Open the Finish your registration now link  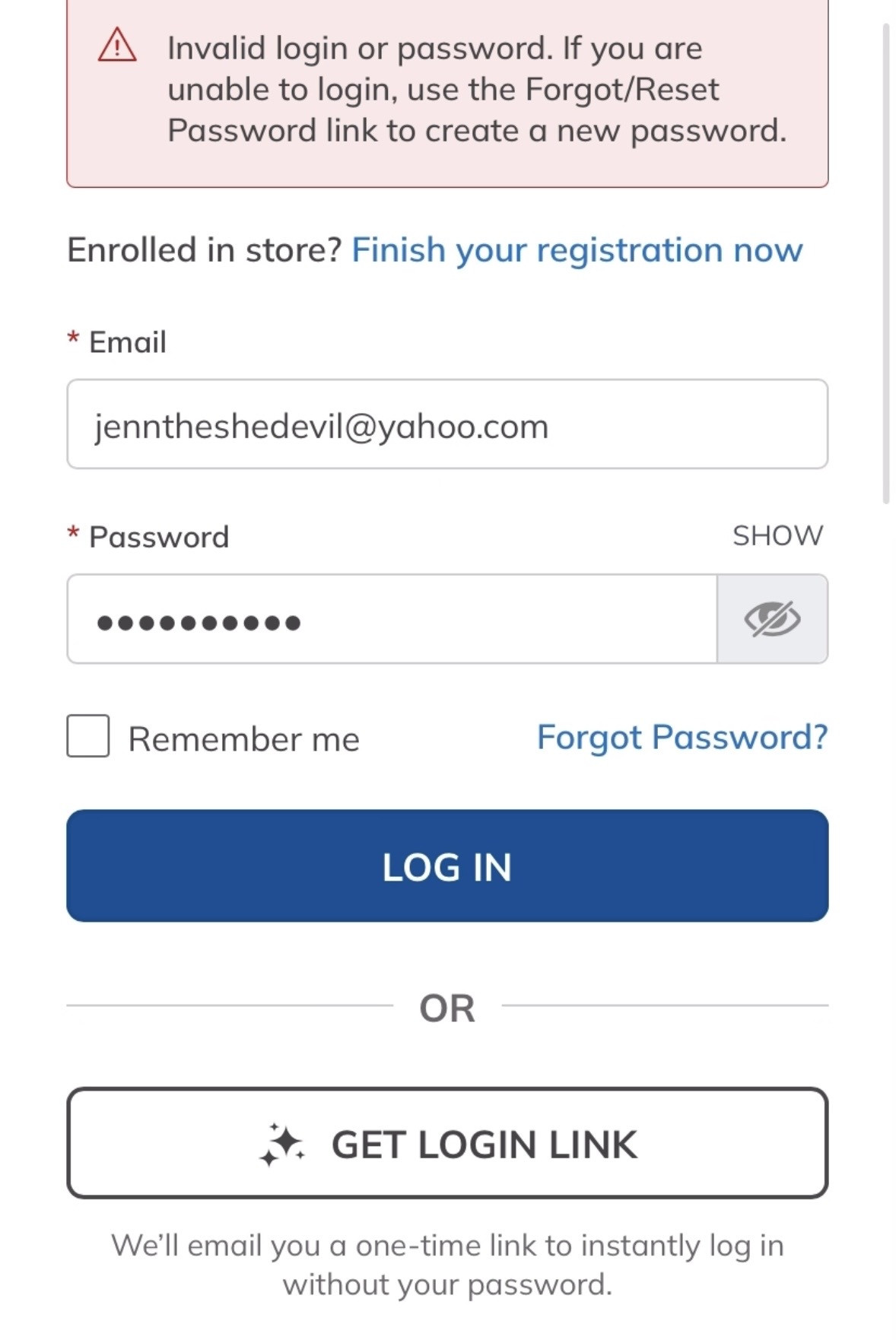click(x=577, y=250)
